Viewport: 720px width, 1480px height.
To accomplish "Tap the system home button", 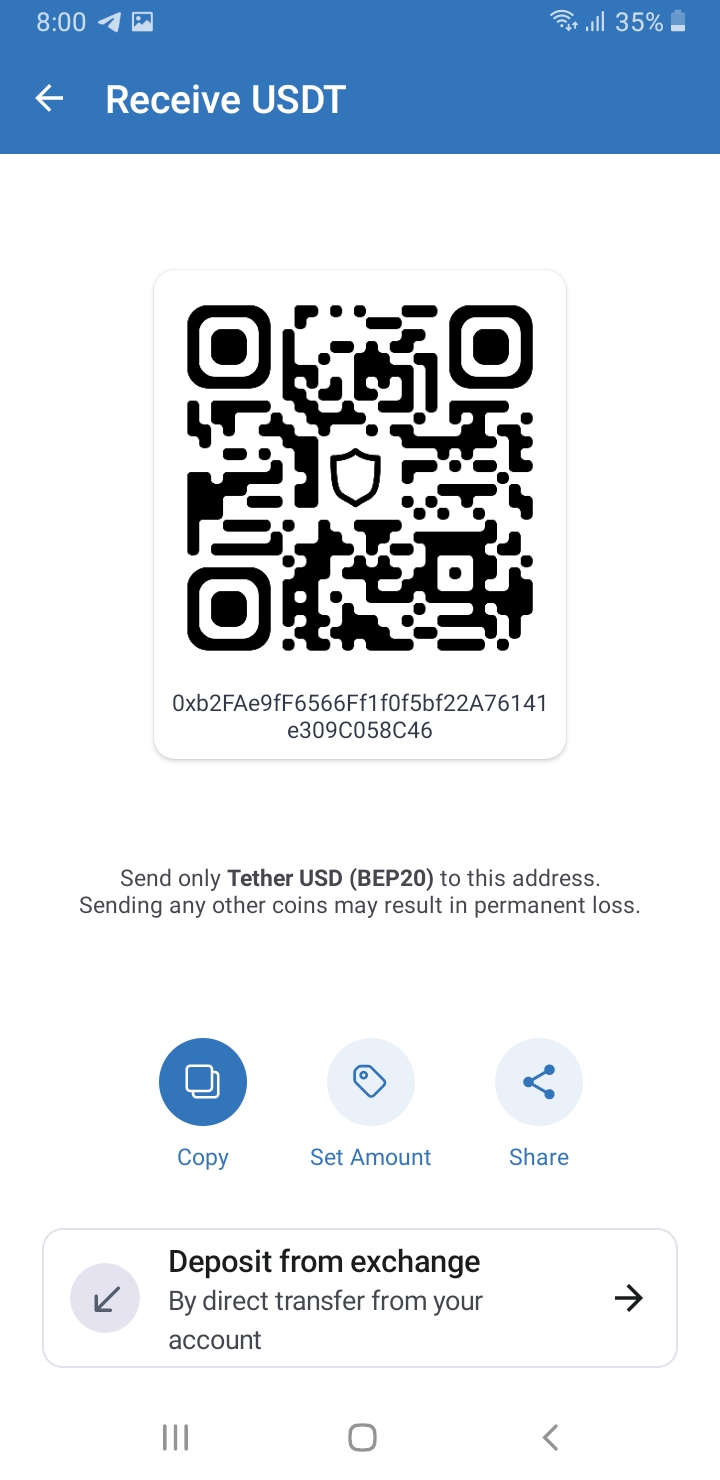I will coord(362,1437).
